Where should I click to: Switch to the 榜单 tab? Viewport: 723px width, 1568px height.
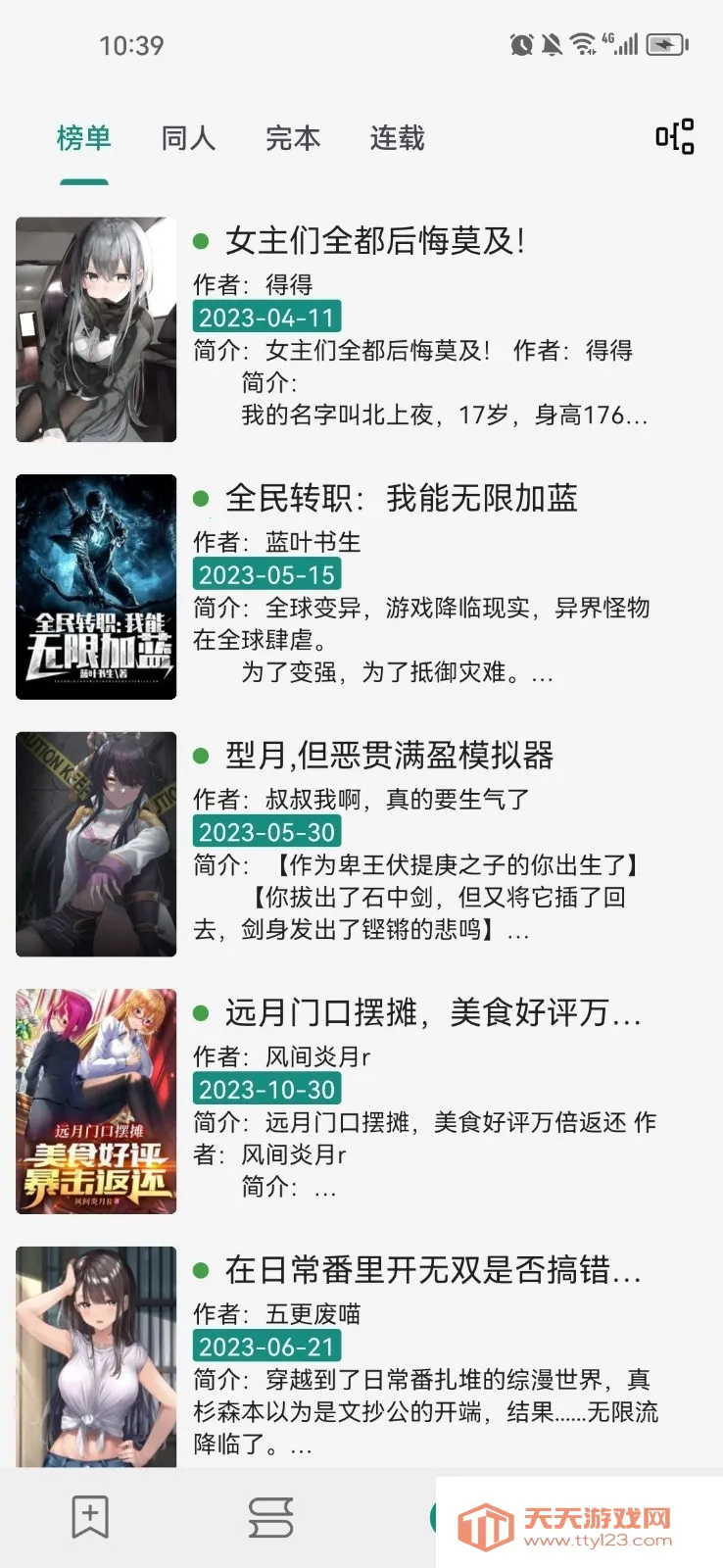point(84,139)
